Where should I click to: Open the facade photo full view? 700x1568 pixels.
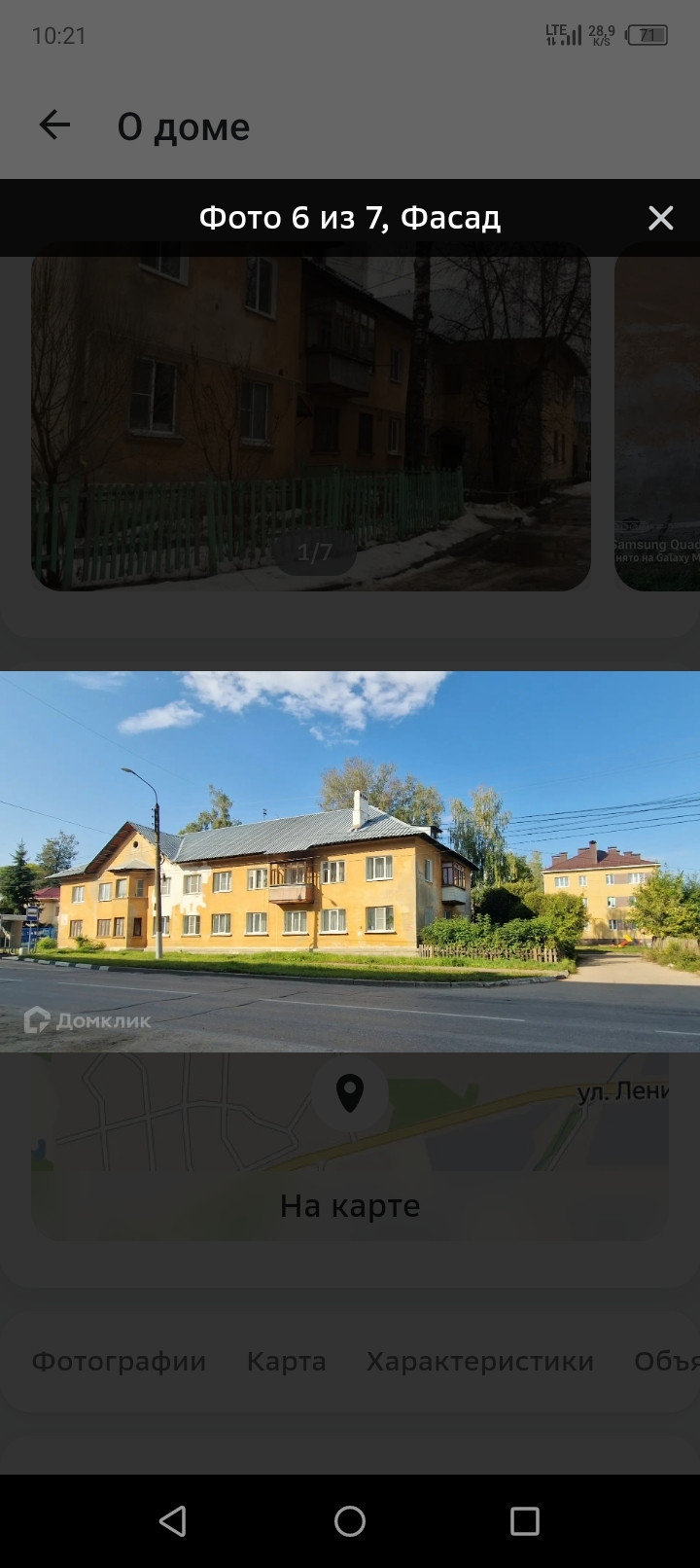pyautogui.click(x=350, y=861)
